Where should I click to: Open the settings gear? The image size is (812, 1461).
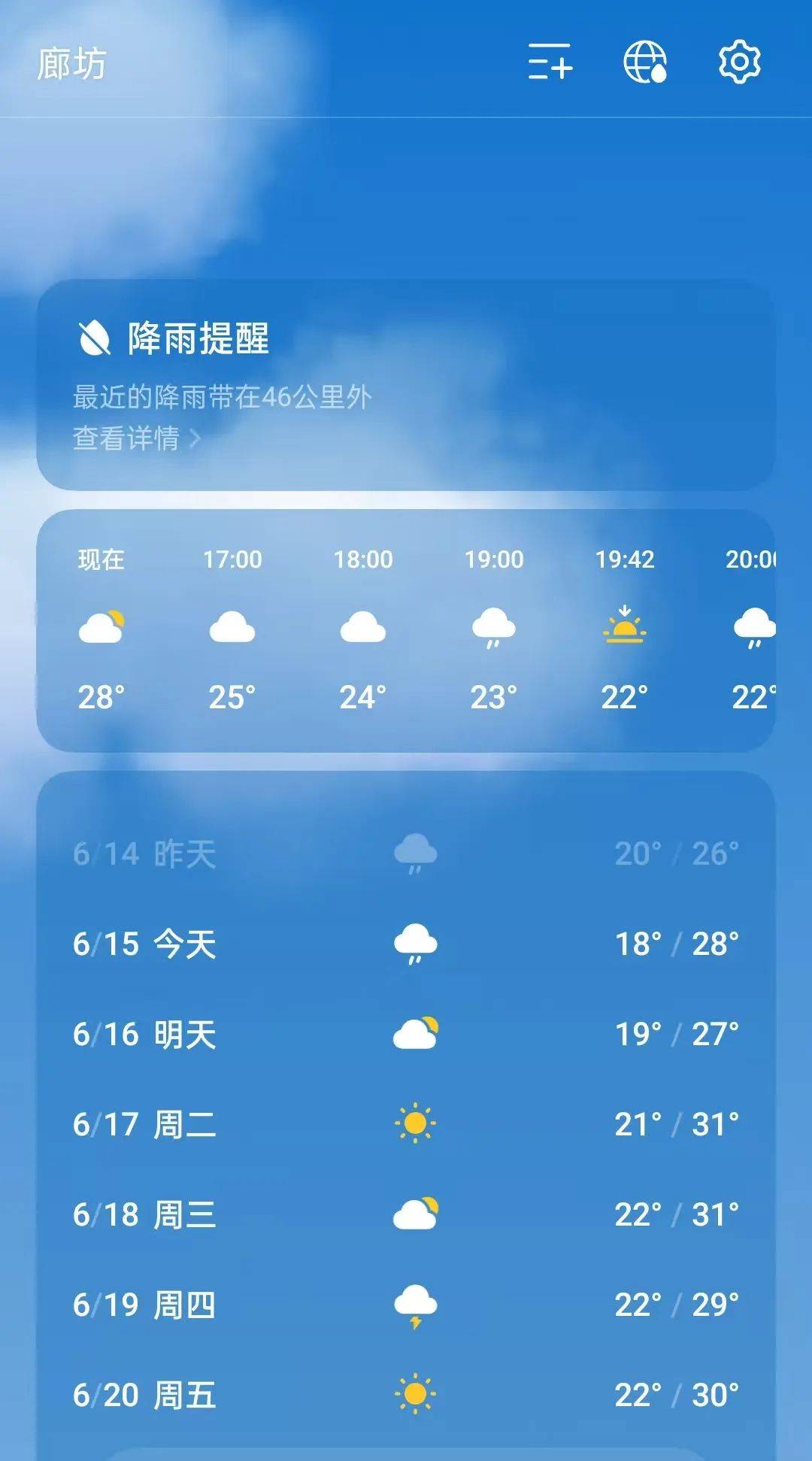(740, 62)
